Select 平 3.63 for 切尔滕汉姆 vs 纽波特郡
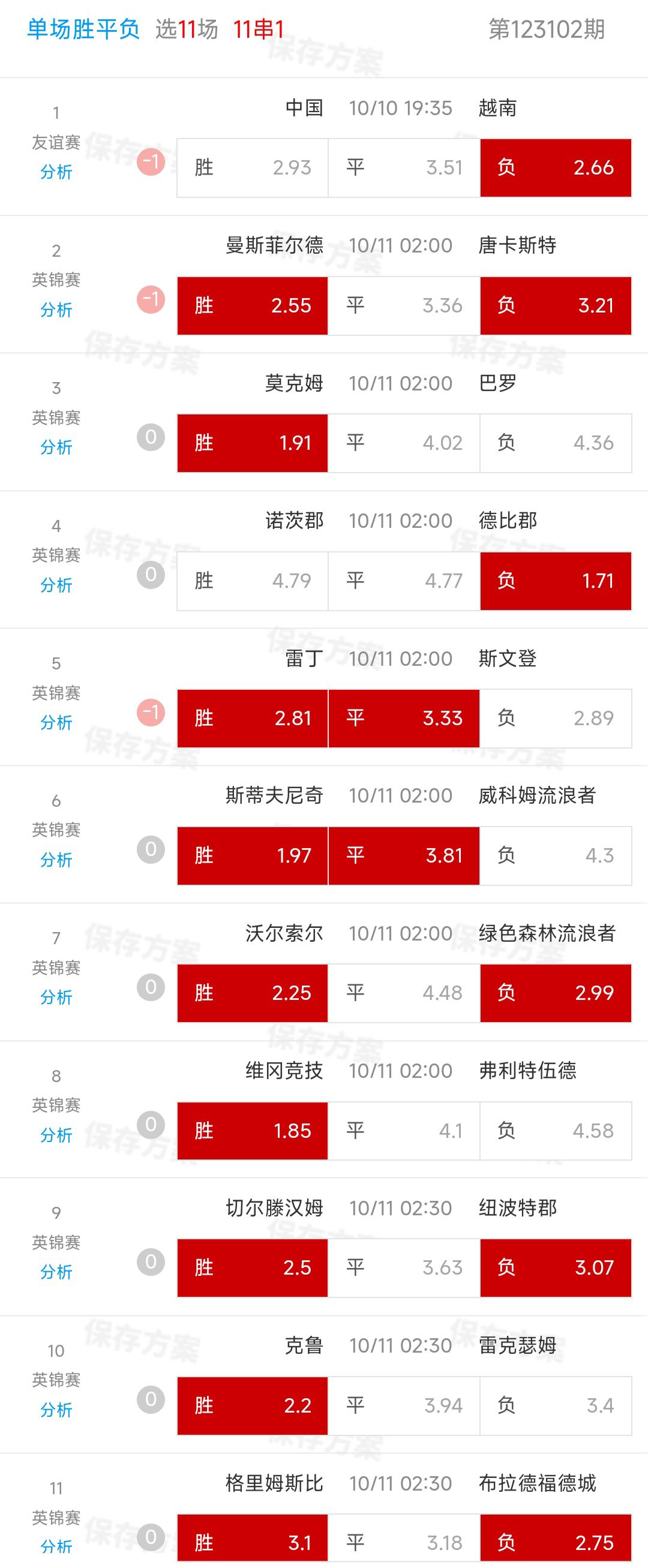This screenshot has width=648, height=1568. tap(404, 1267)
